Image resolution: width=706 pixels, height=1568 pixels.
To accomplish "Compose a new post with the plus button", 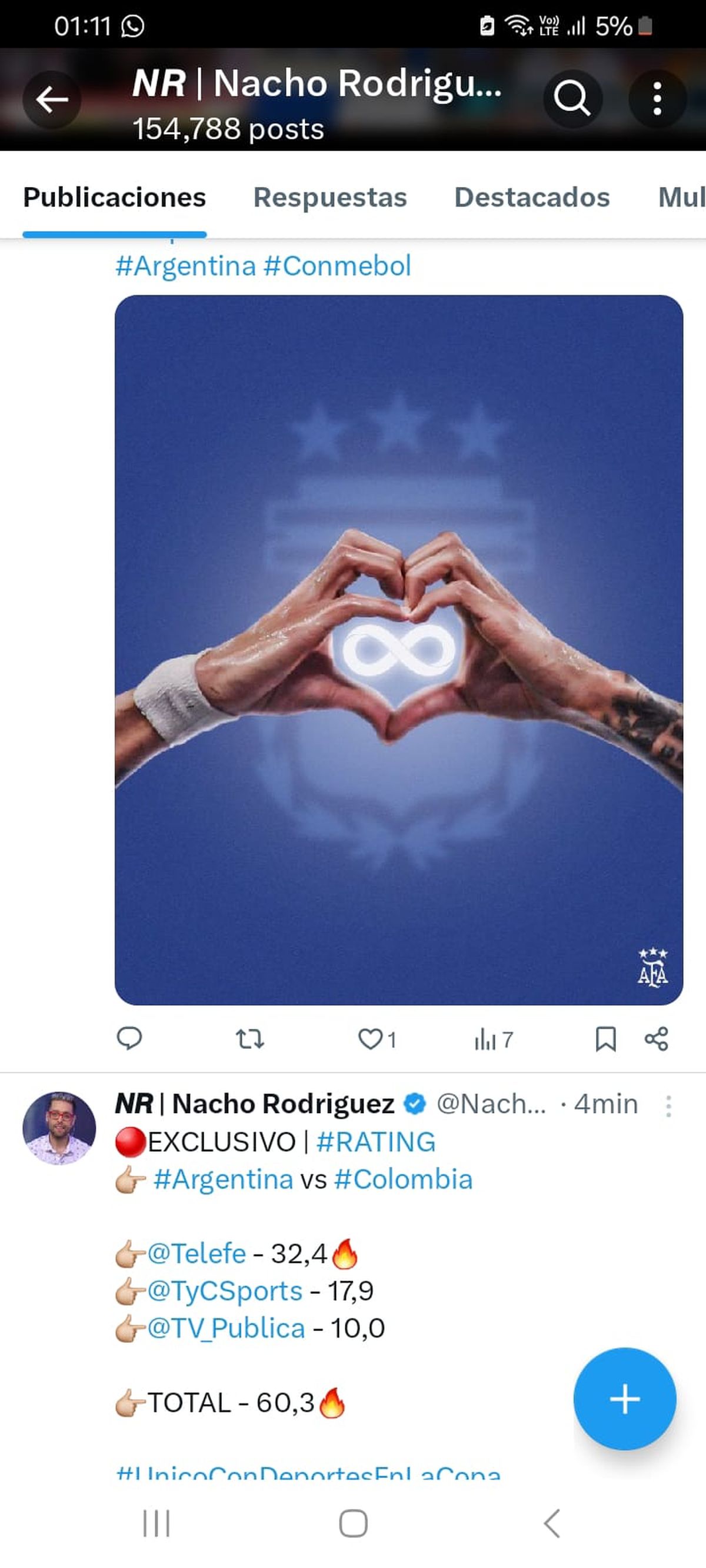I will pos(624,1398).
